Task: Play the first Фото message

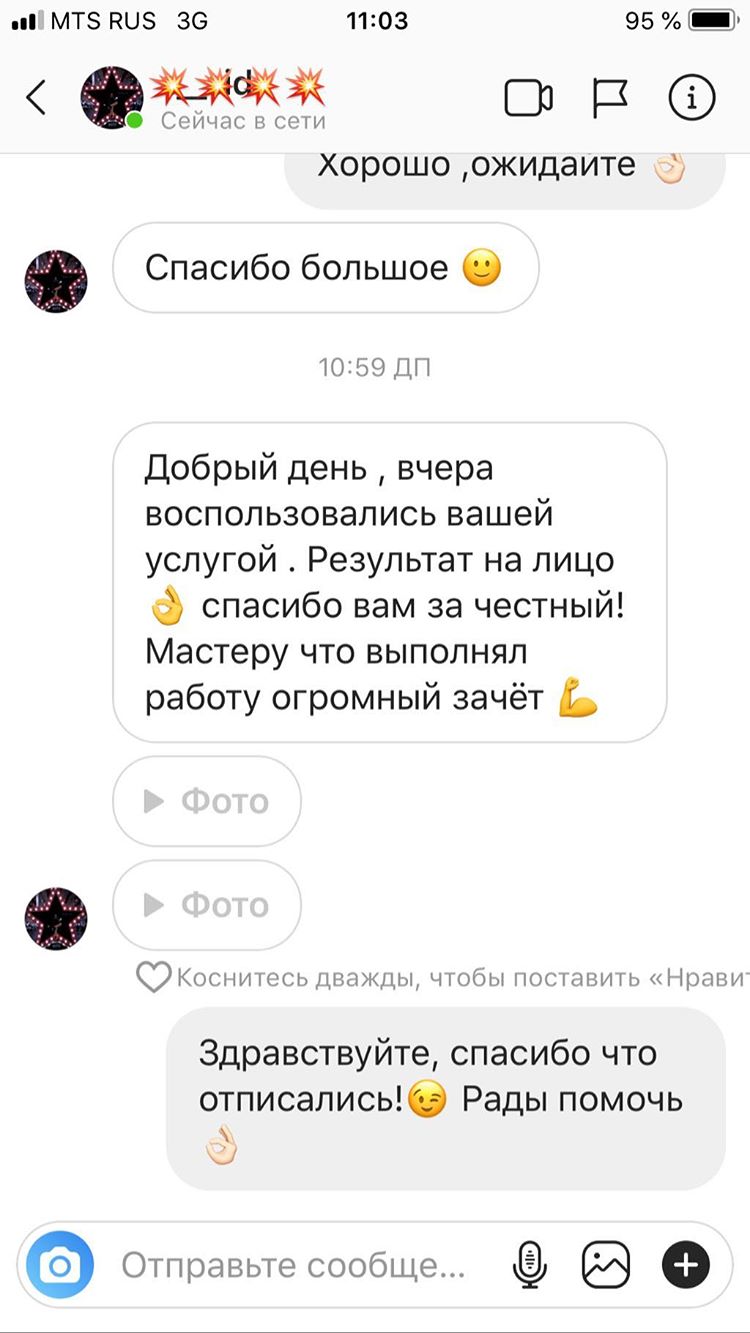Action: click(x=207, y=801)
